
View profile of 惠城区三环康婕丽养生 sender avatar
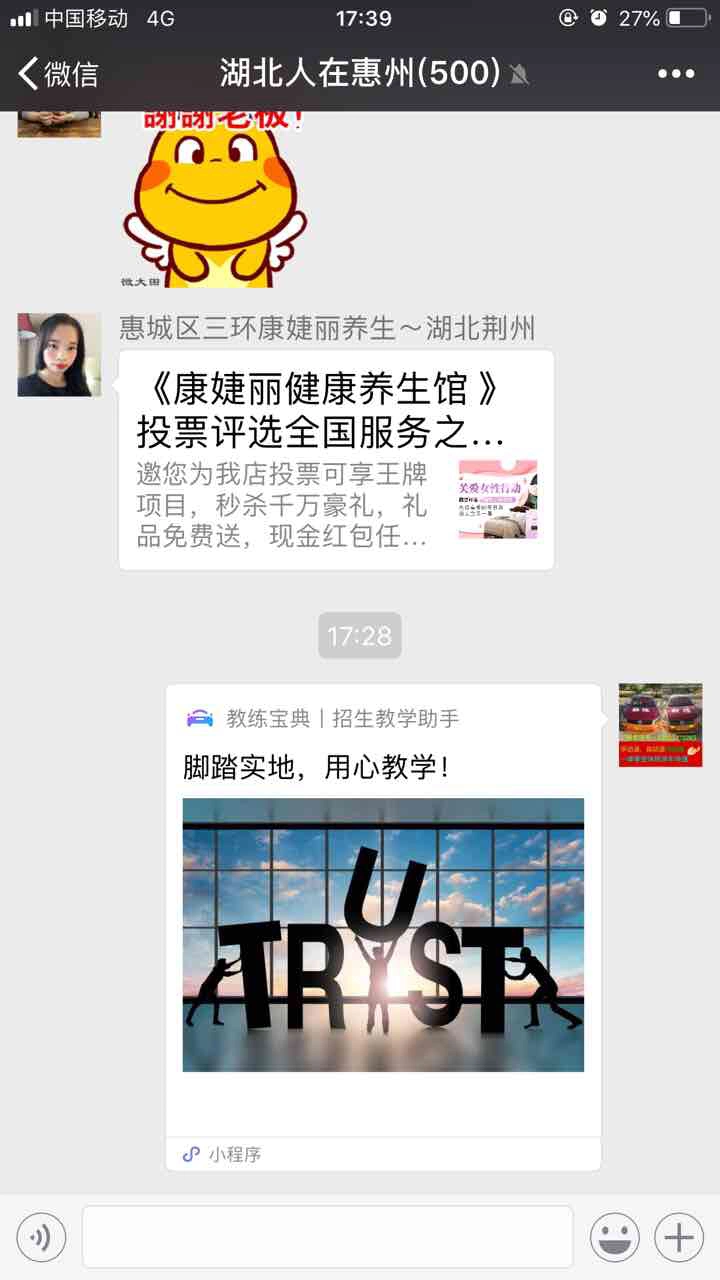tap(59, 355)
